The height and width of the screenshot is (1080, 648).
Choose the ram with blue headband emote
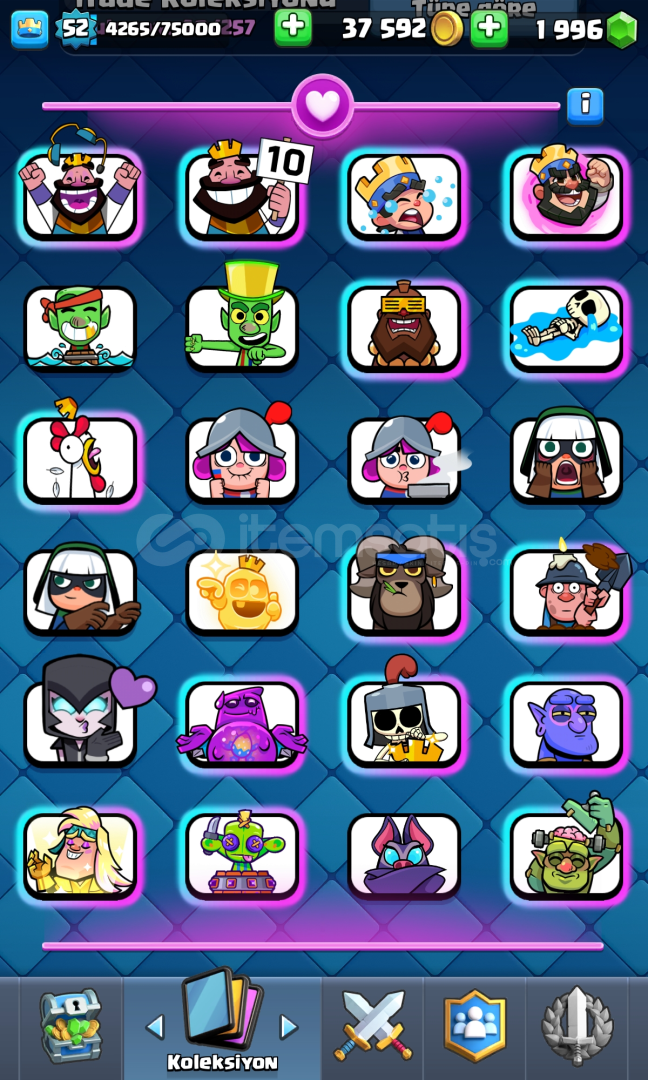coord(404,586)
